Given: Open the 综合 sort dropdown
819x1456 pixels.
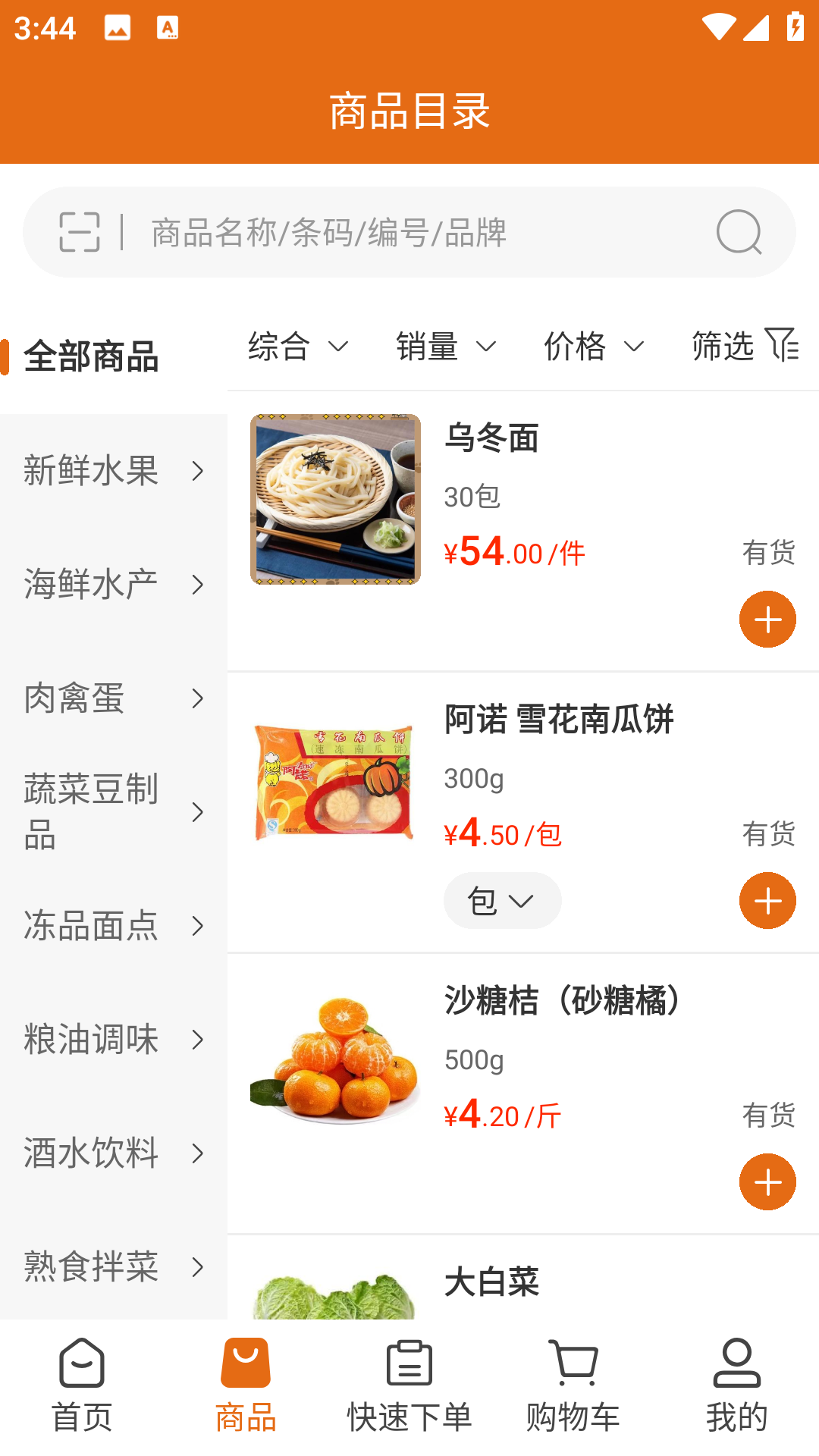Looking at the screenshot, I should pyautogui.click(x=297, y=347).
